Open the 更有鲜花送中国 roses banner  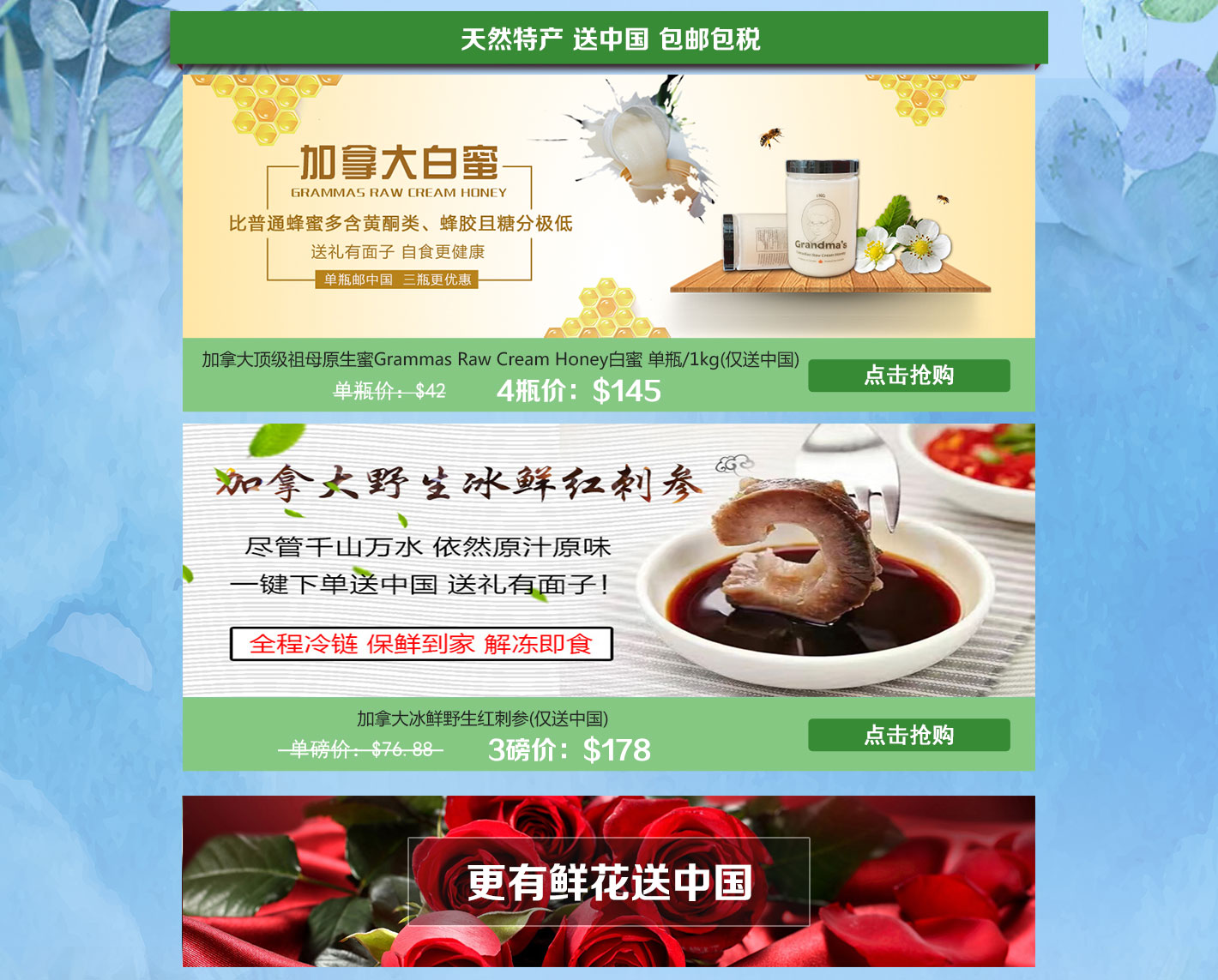[x=608, y=881]
